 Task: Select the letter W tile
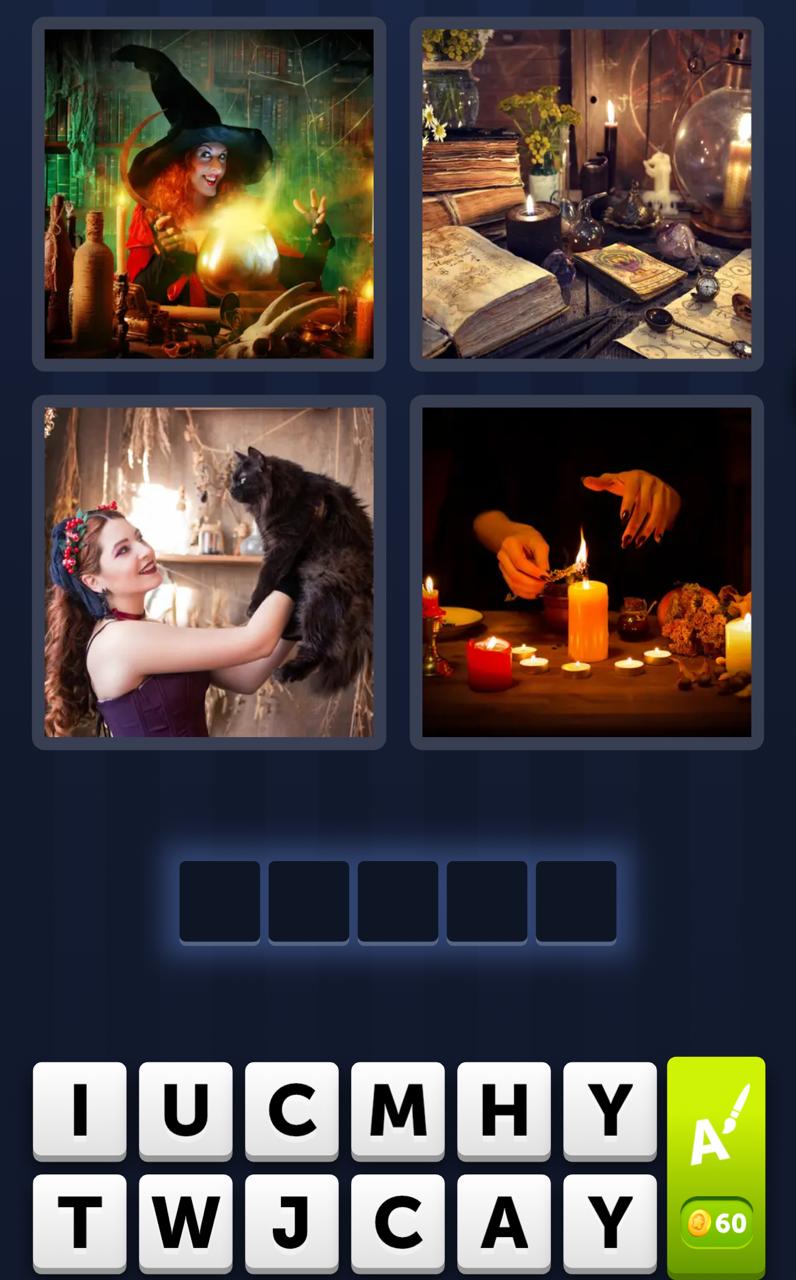[x=186, y=1222]
